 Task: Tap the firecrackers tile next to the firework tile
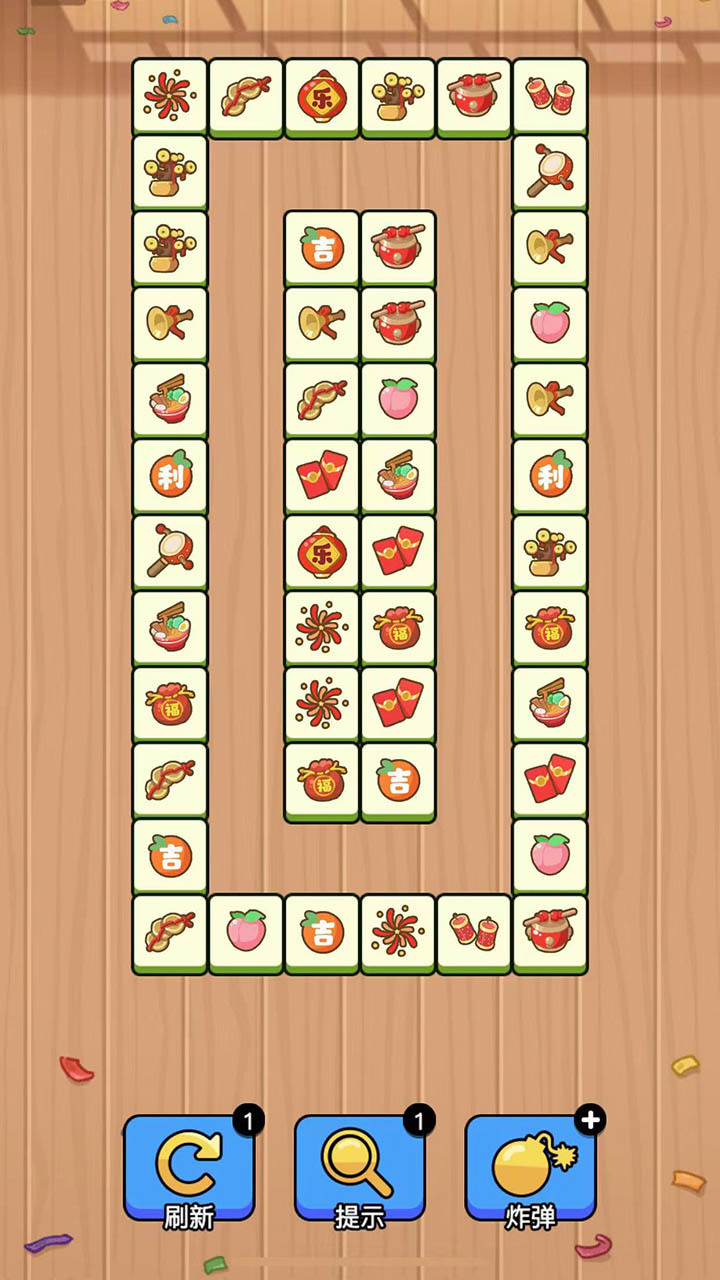coord(474,931)
